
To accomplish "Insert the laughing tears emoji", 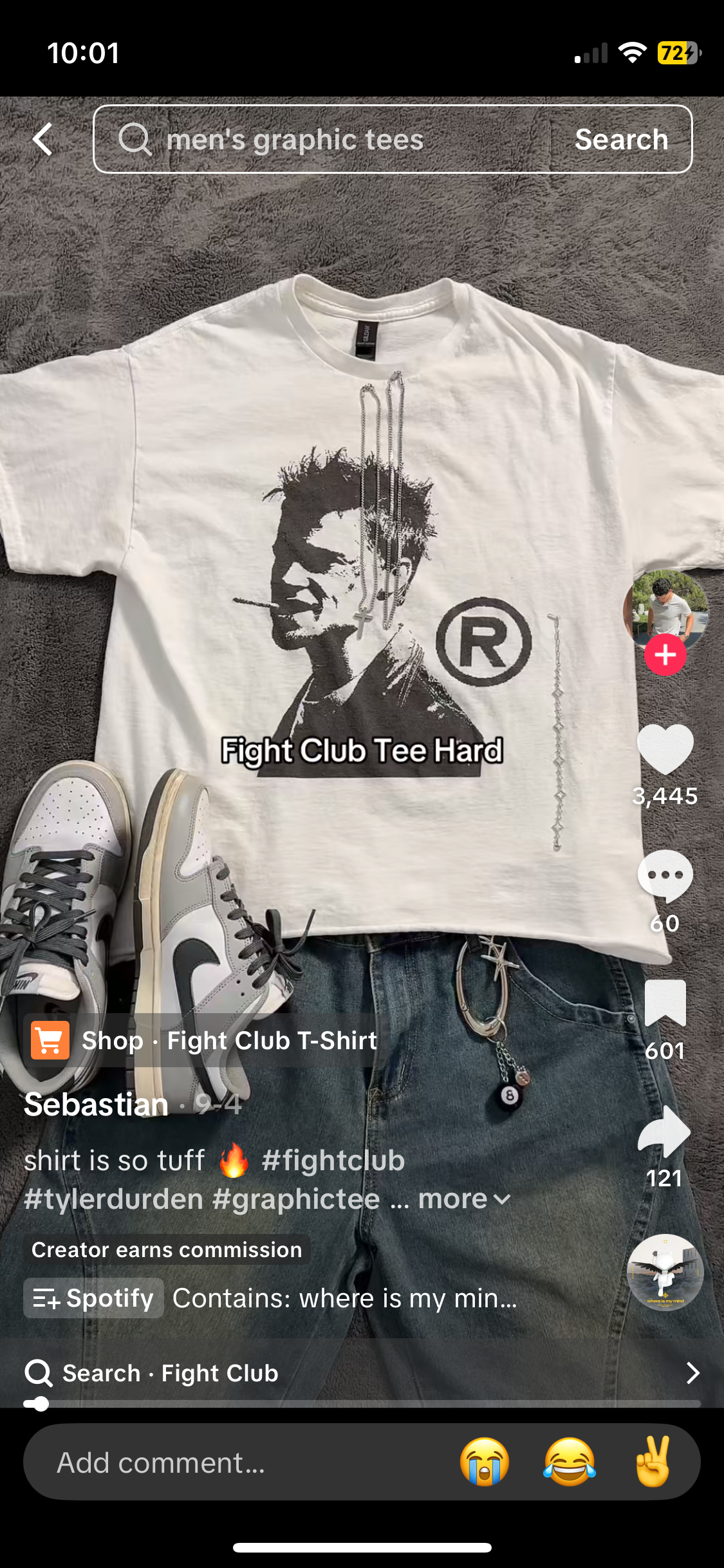I will tap(570, 1462).
